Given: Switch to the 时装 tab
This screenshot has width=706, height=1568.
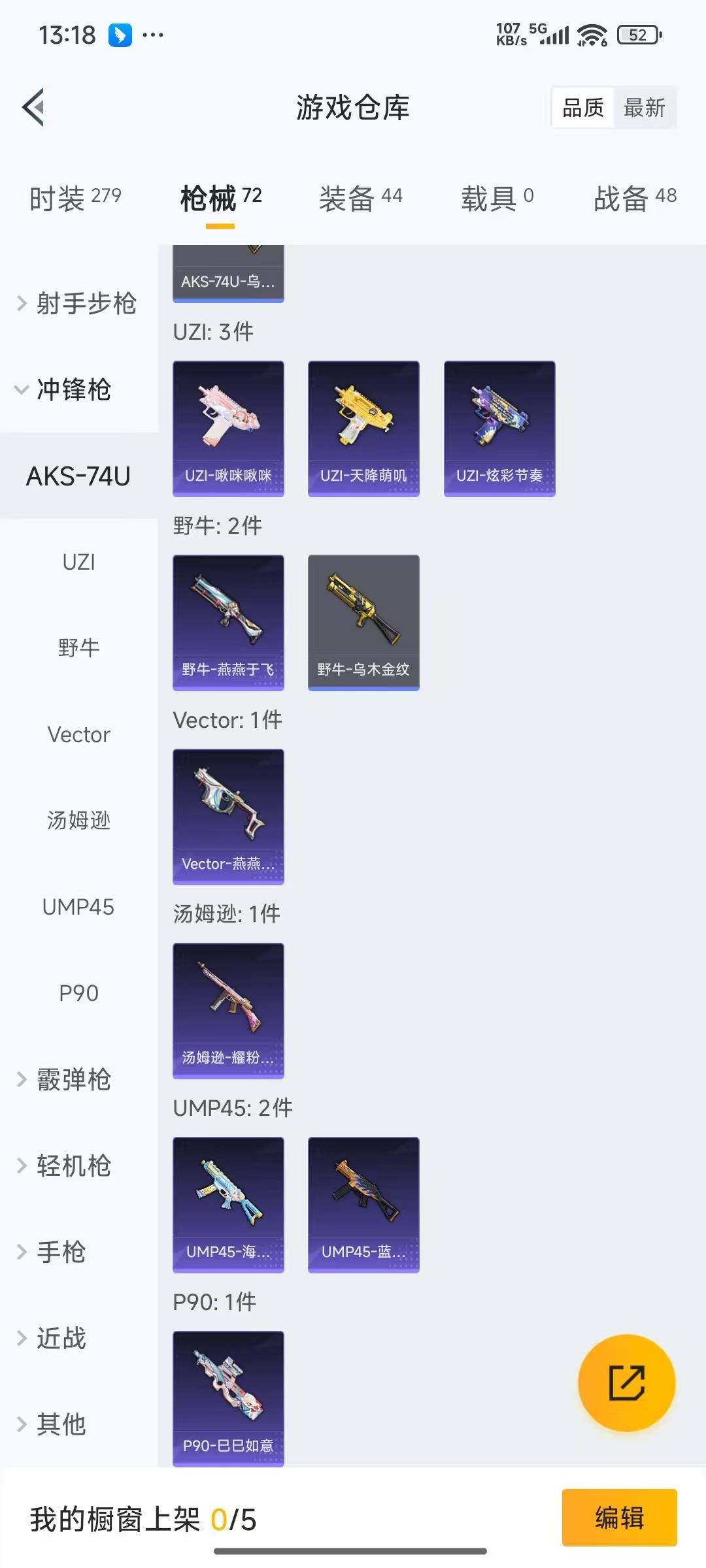Looking at the screenshot, I should coord(75,197).
